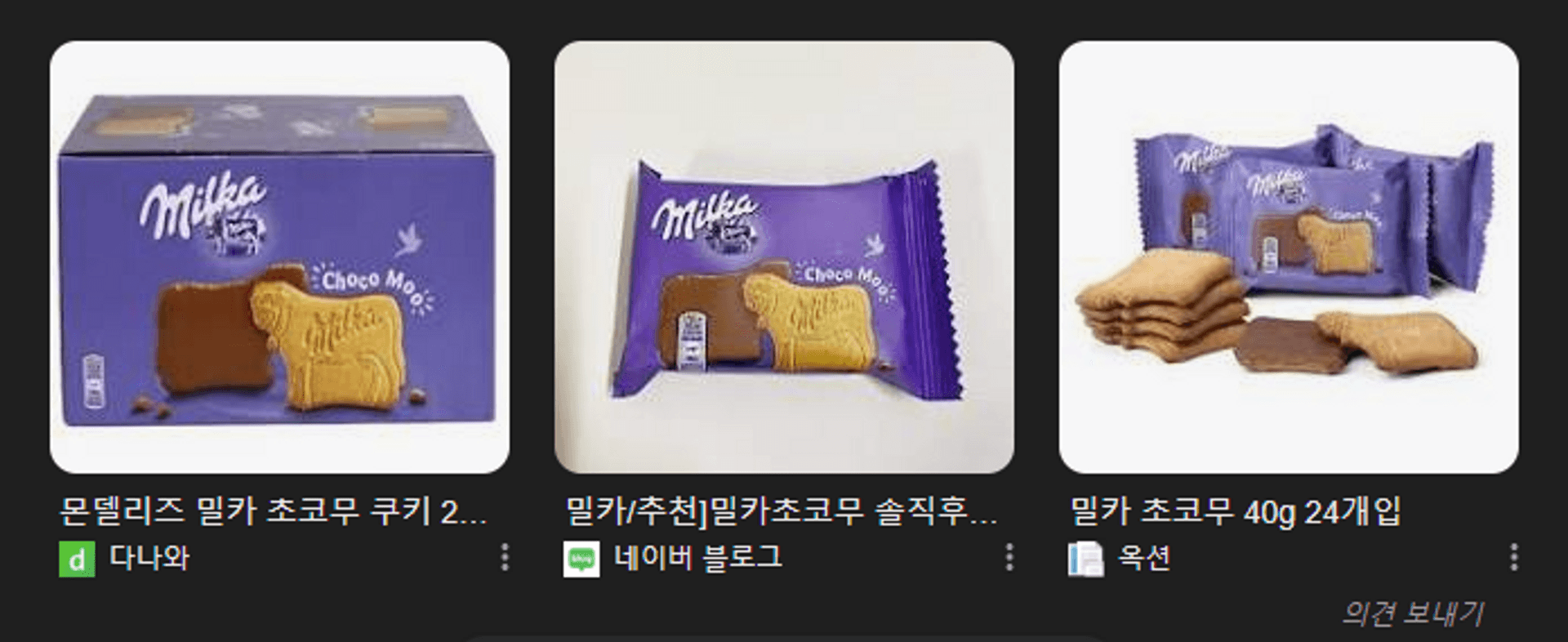Open the 밀카 초코무 40g 24개입 title
This screenshot has width=1568, height=642.
point(1236,512)
